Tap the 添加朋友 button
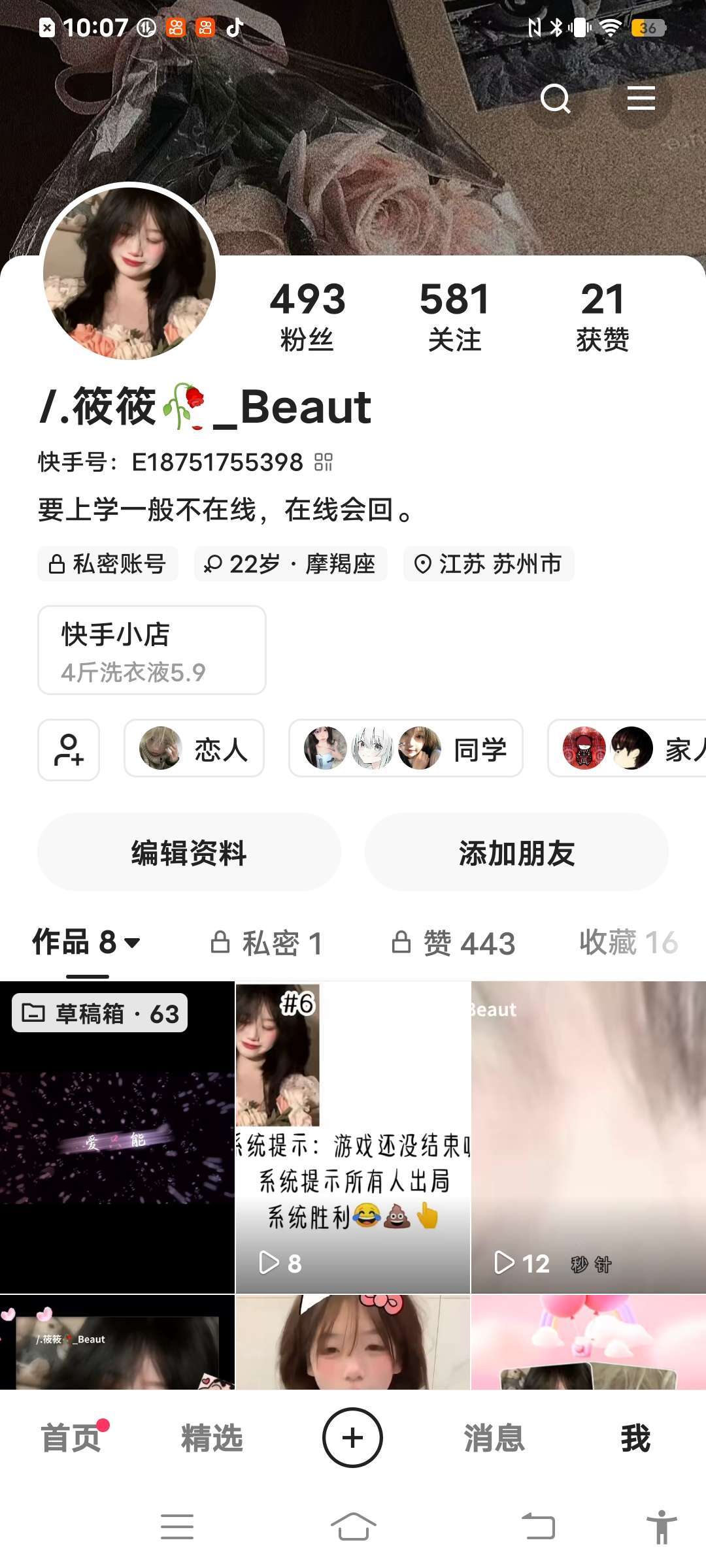The height and width of the screenshot is (1568, 706). tap(516, 853)
